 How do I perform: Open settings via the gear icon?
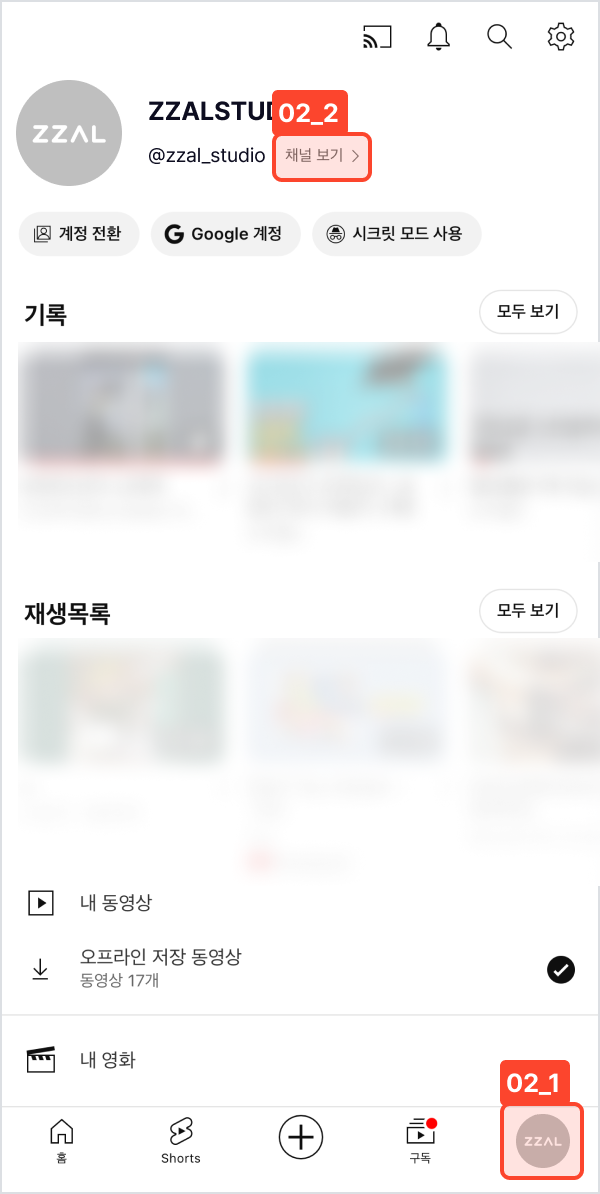point(561,38)
